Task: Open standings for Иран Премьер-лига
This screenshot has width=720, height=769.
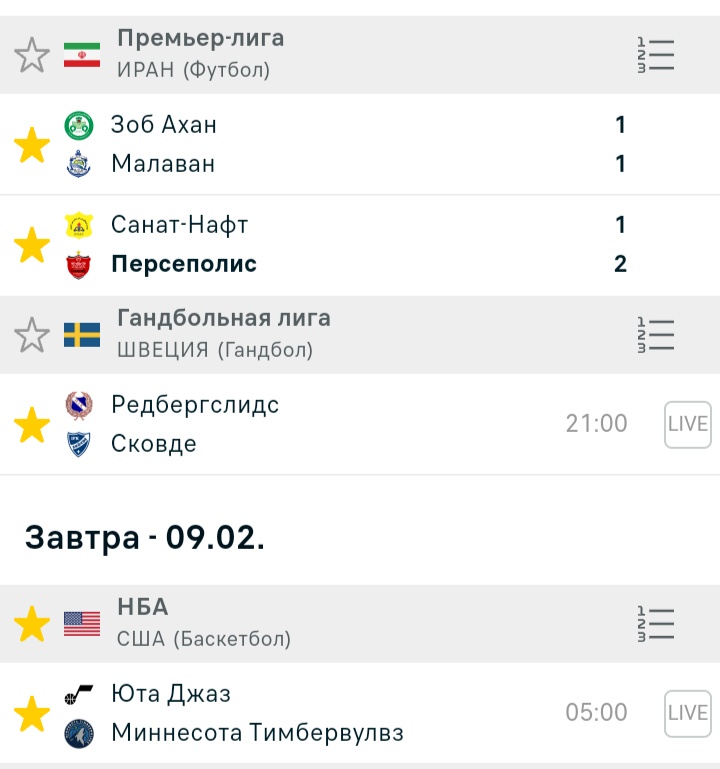Action: 656,55
